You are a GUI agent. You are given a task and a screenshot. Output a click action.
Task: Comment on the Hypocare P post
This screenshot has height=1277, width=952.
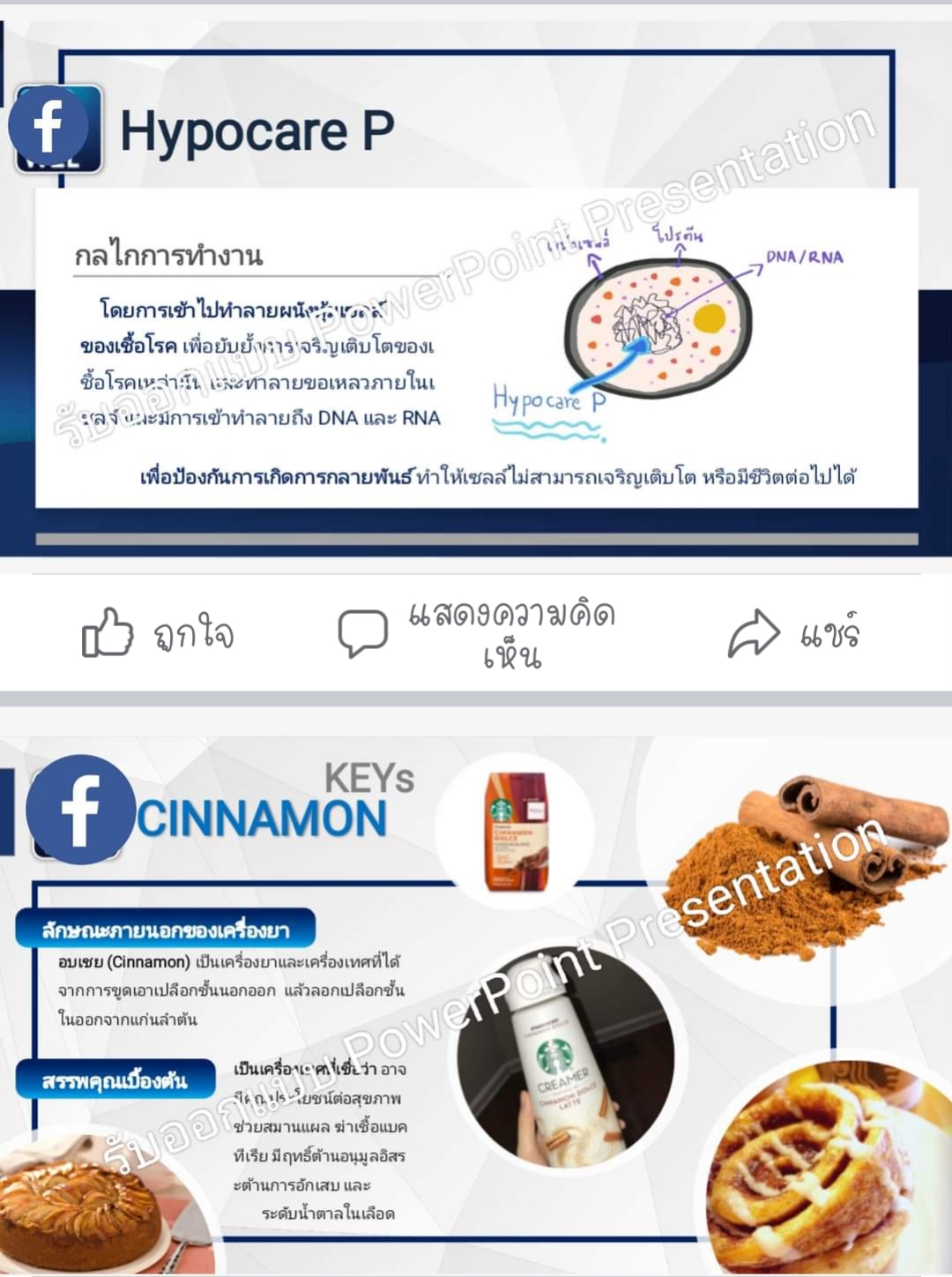(x=476, y=633)
